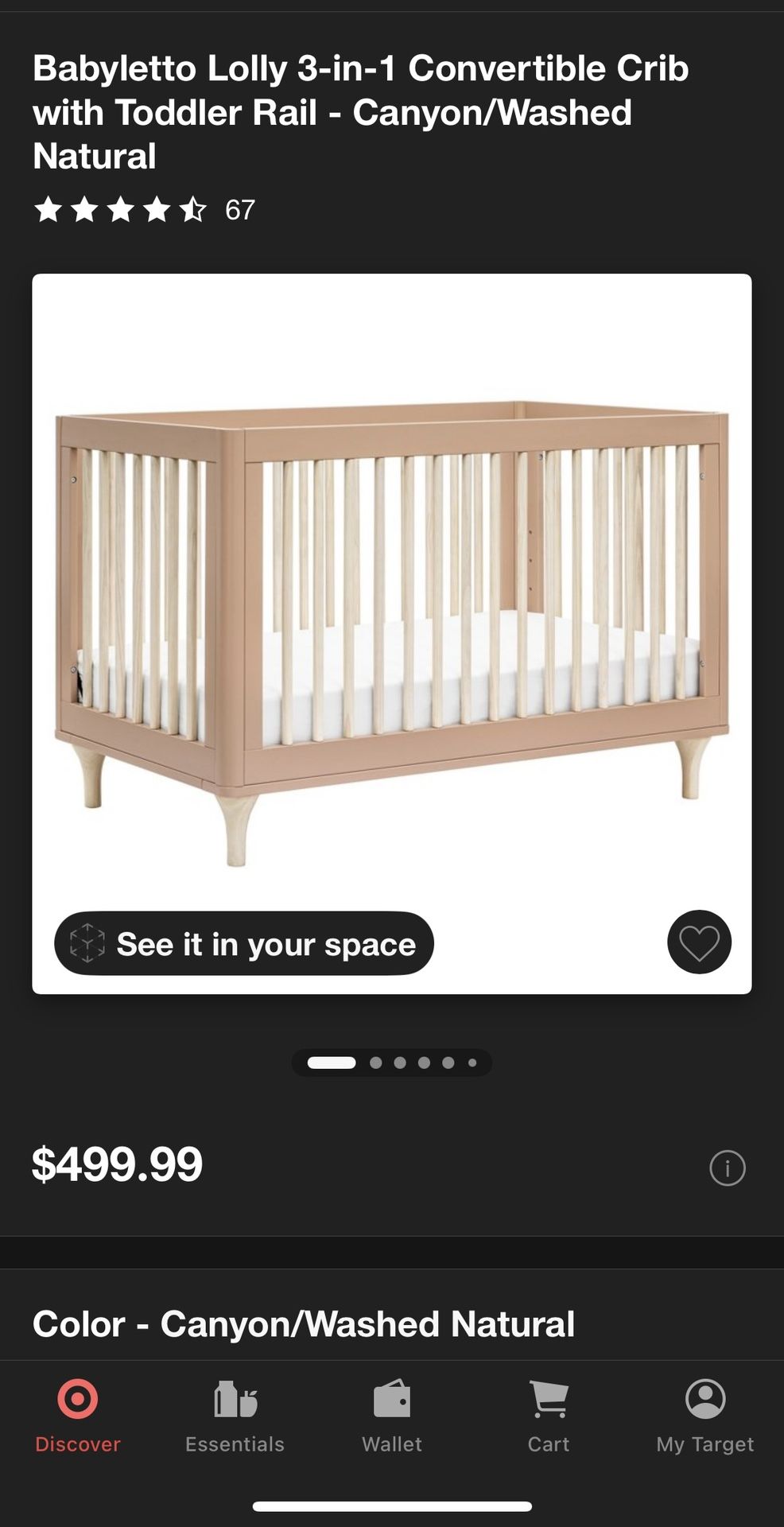Tap the Babyletto Lolly product title

pyautogui.click(x=359, y=113)
